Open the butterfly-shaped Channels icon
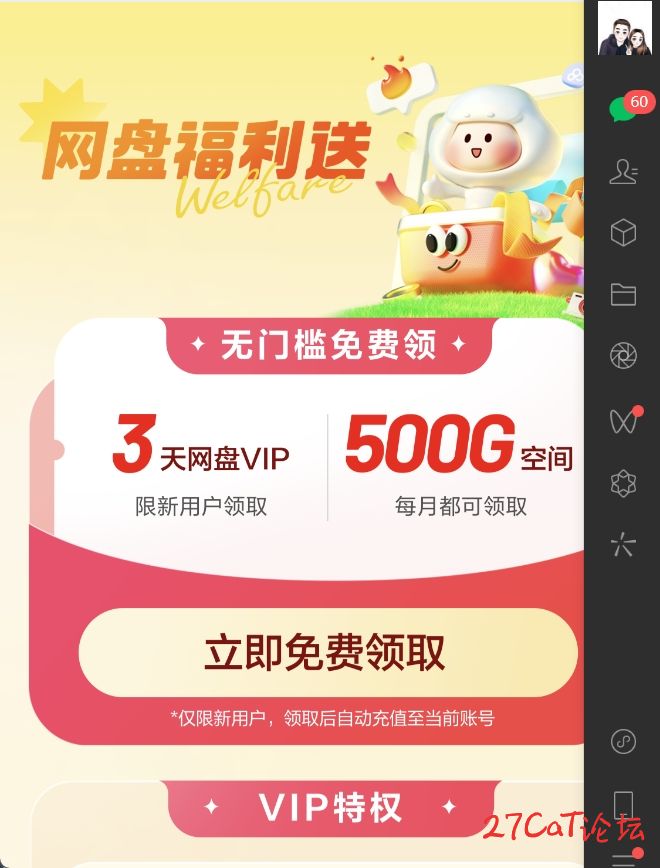Viewport: 660px width, 868px height. point(623,421)
